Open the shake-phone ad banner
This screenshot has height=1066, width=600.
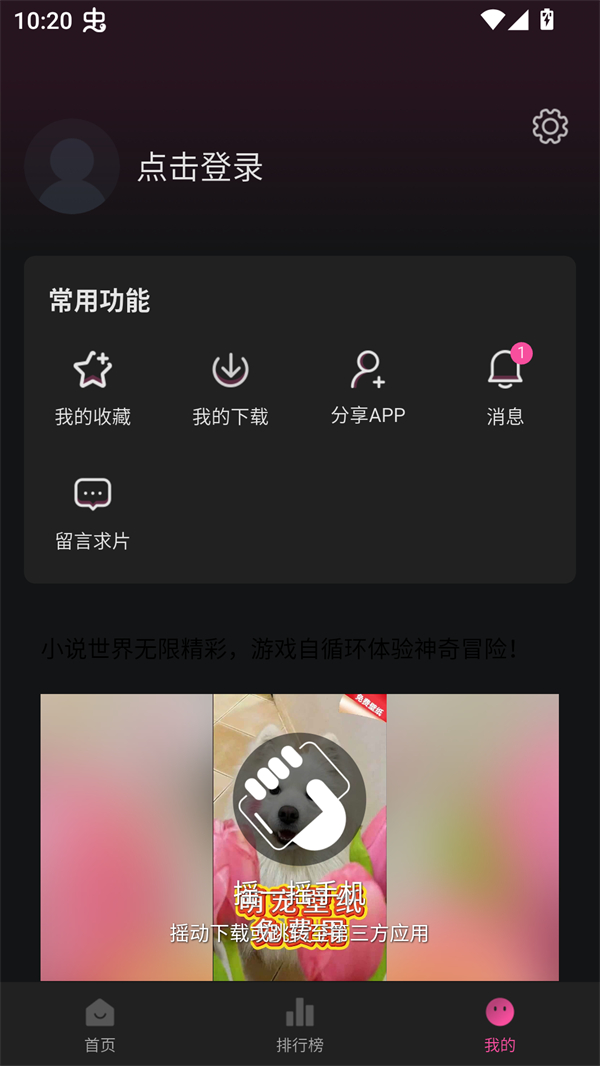pyautogui.click(x=299, y=836)
